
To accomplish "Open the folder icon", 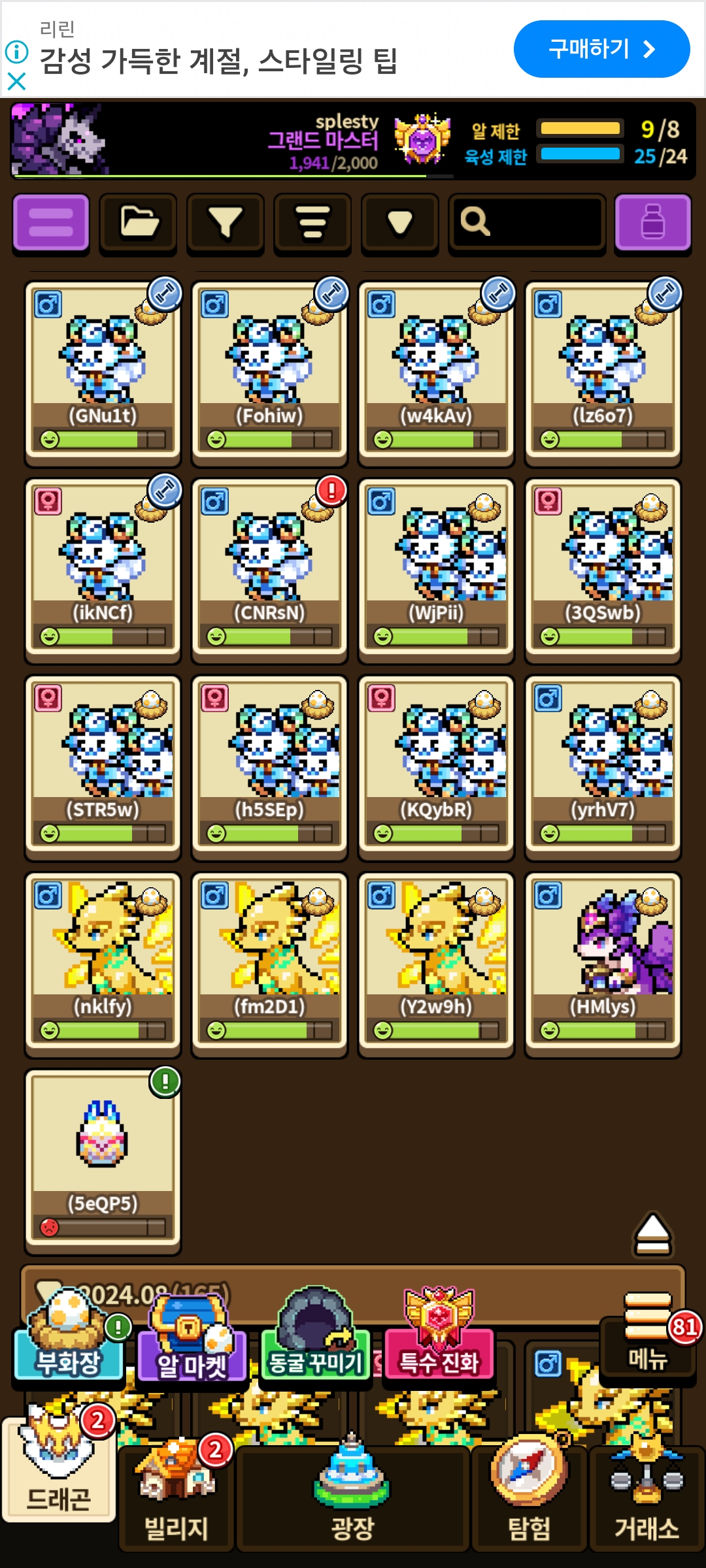I will (138, 222).
